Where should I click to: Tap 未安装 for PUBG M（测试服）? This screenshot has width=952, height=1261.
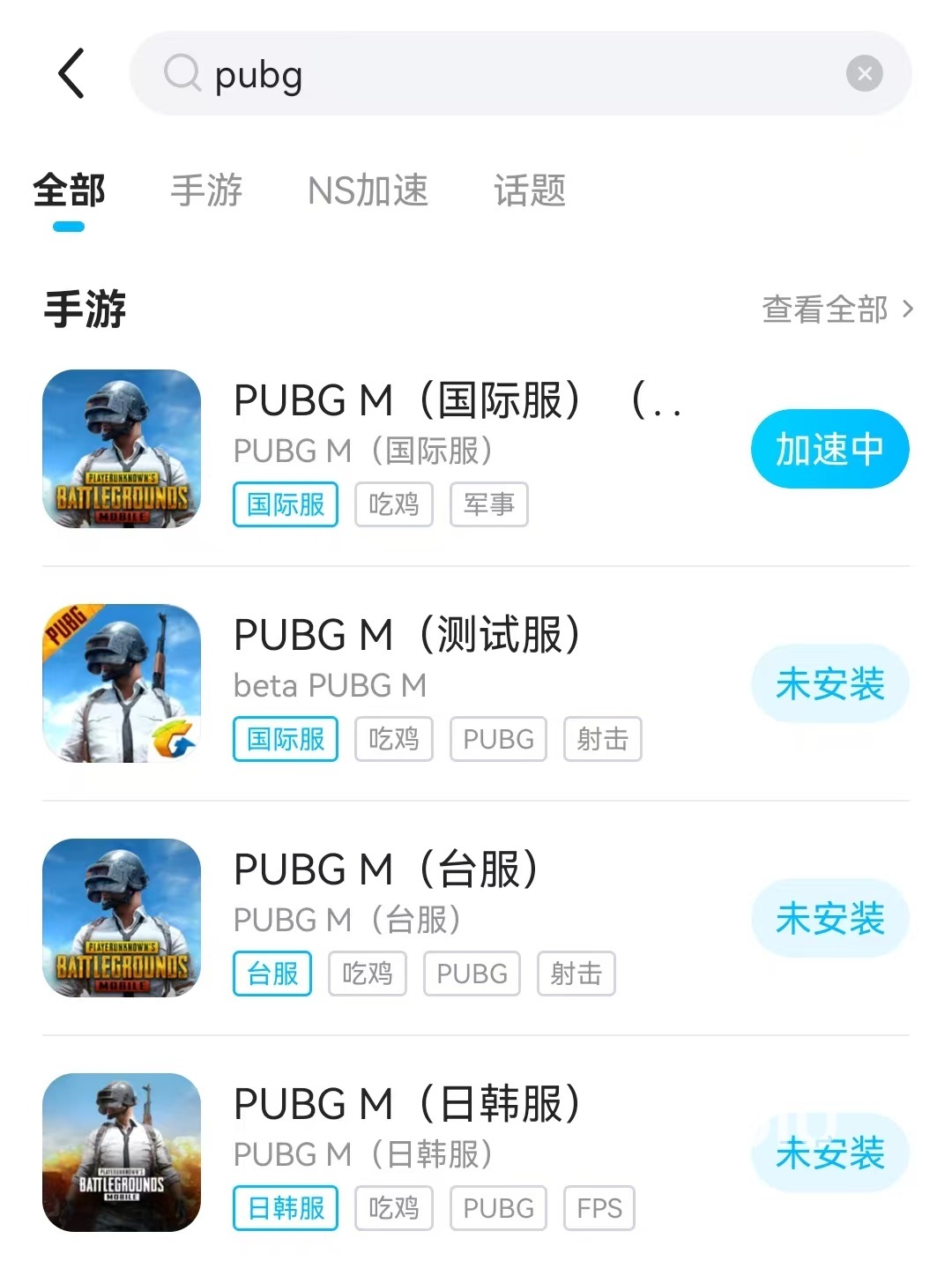[829, 684]
